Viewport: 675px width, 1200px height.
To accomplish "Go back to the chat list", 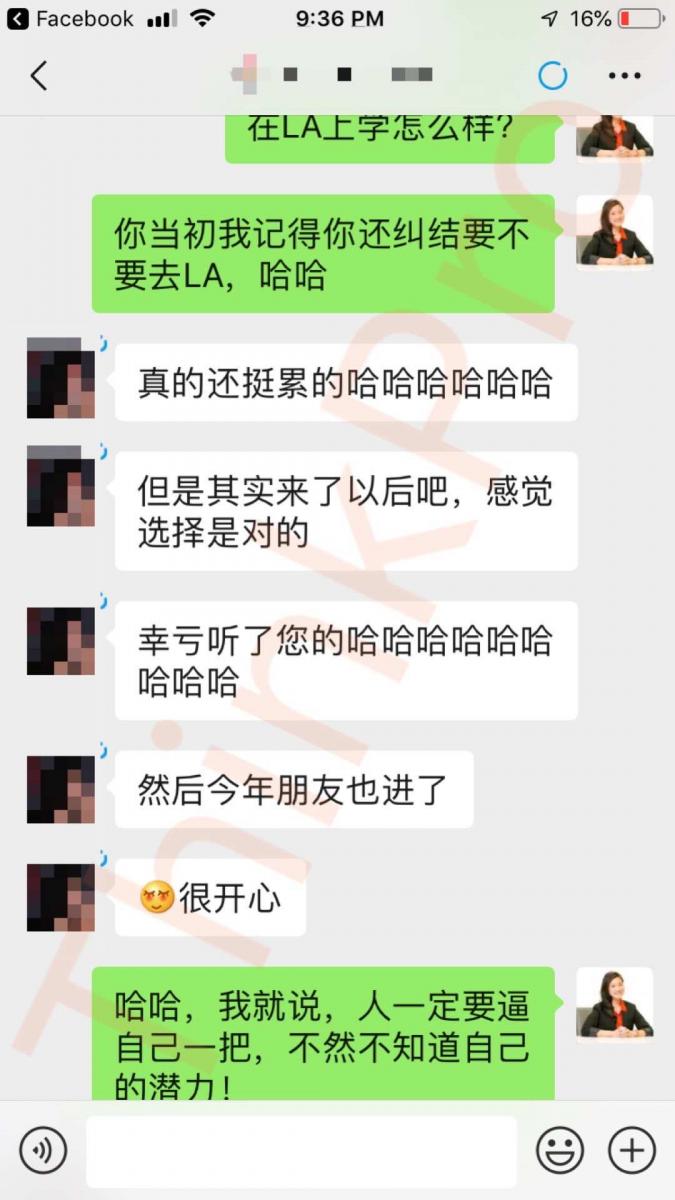I will 38,76.
